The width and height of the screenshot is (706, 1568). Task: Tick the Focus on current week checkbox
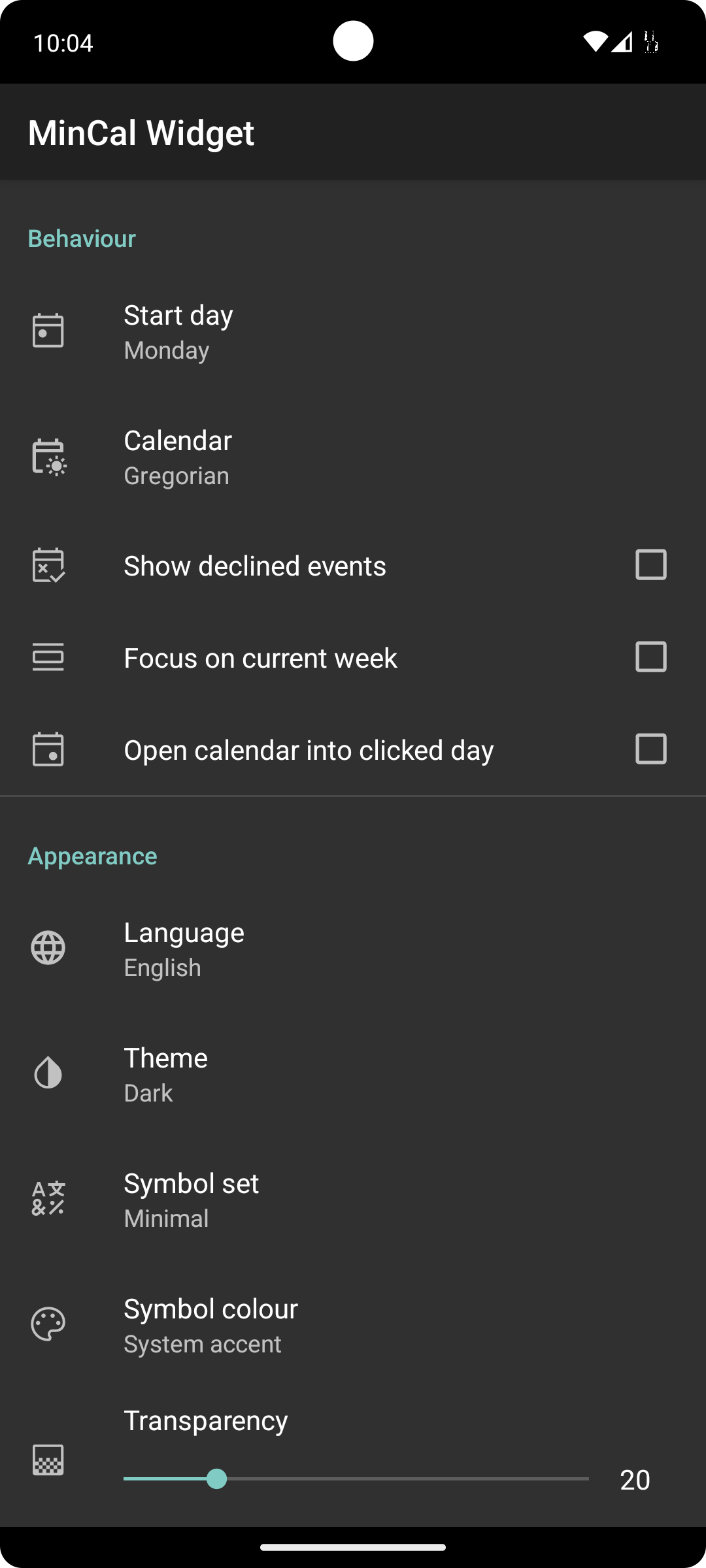pyautogui.click(x=650, y=657)
